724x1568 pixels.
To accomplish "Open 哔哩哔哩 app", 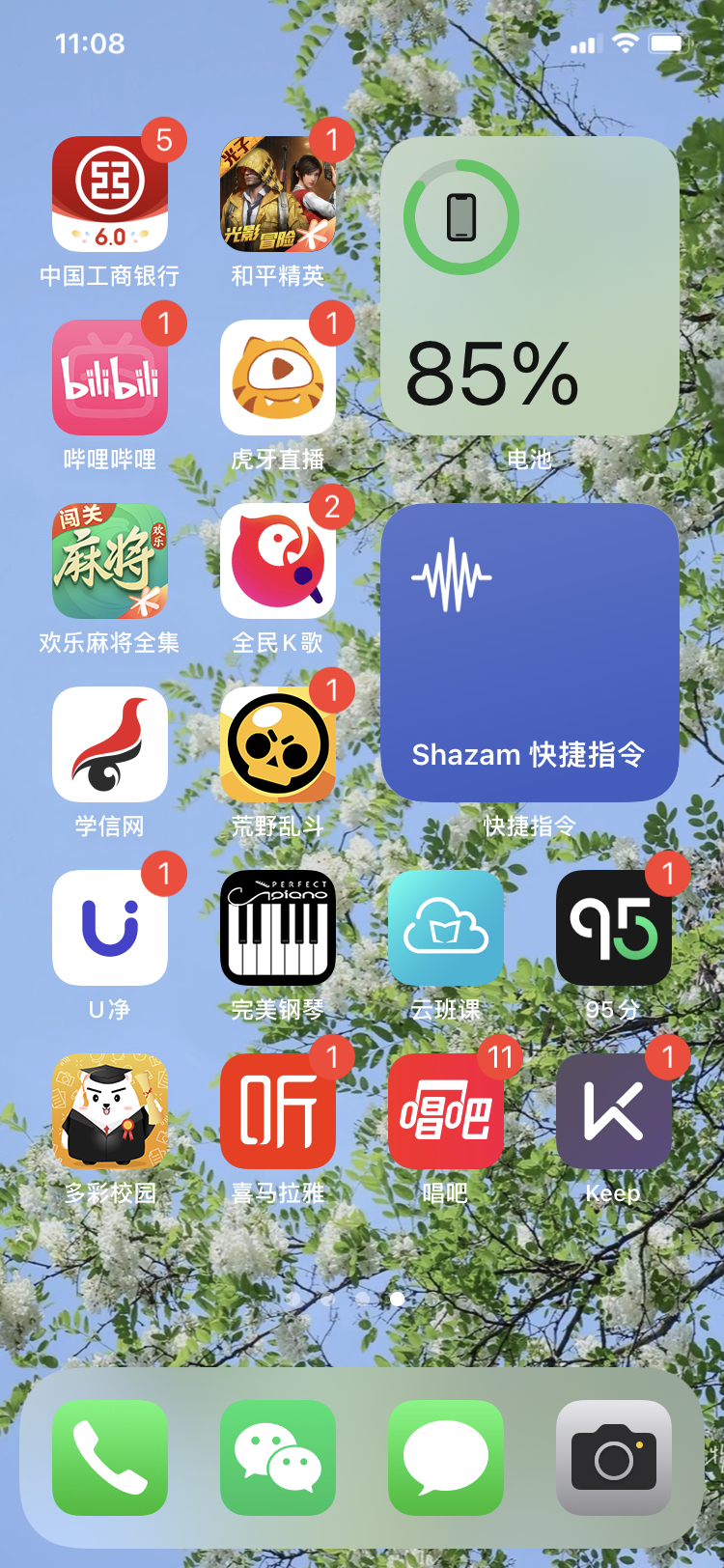I will click(110, 378).
